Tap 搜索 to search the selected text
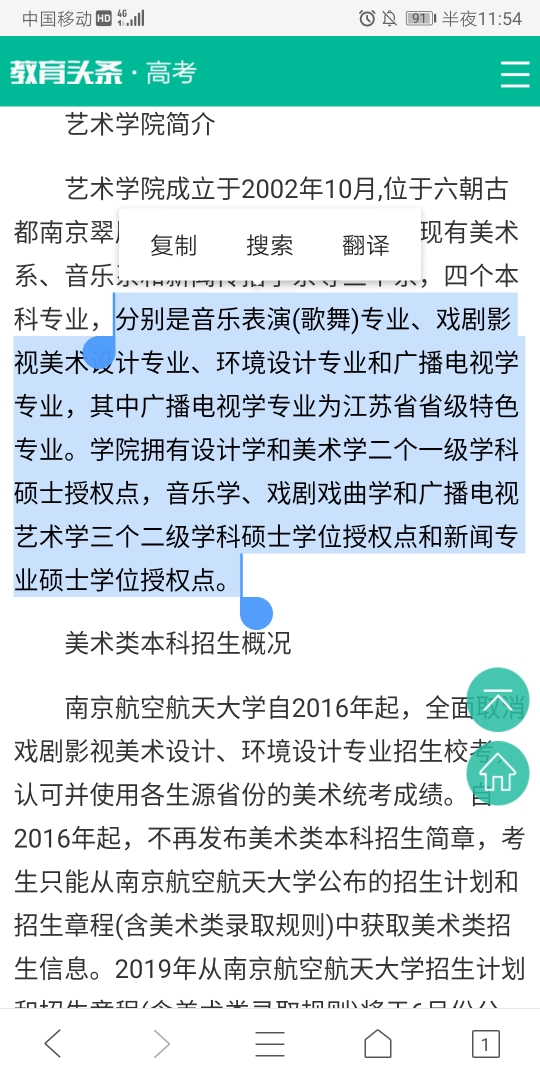 click(270, 245)
